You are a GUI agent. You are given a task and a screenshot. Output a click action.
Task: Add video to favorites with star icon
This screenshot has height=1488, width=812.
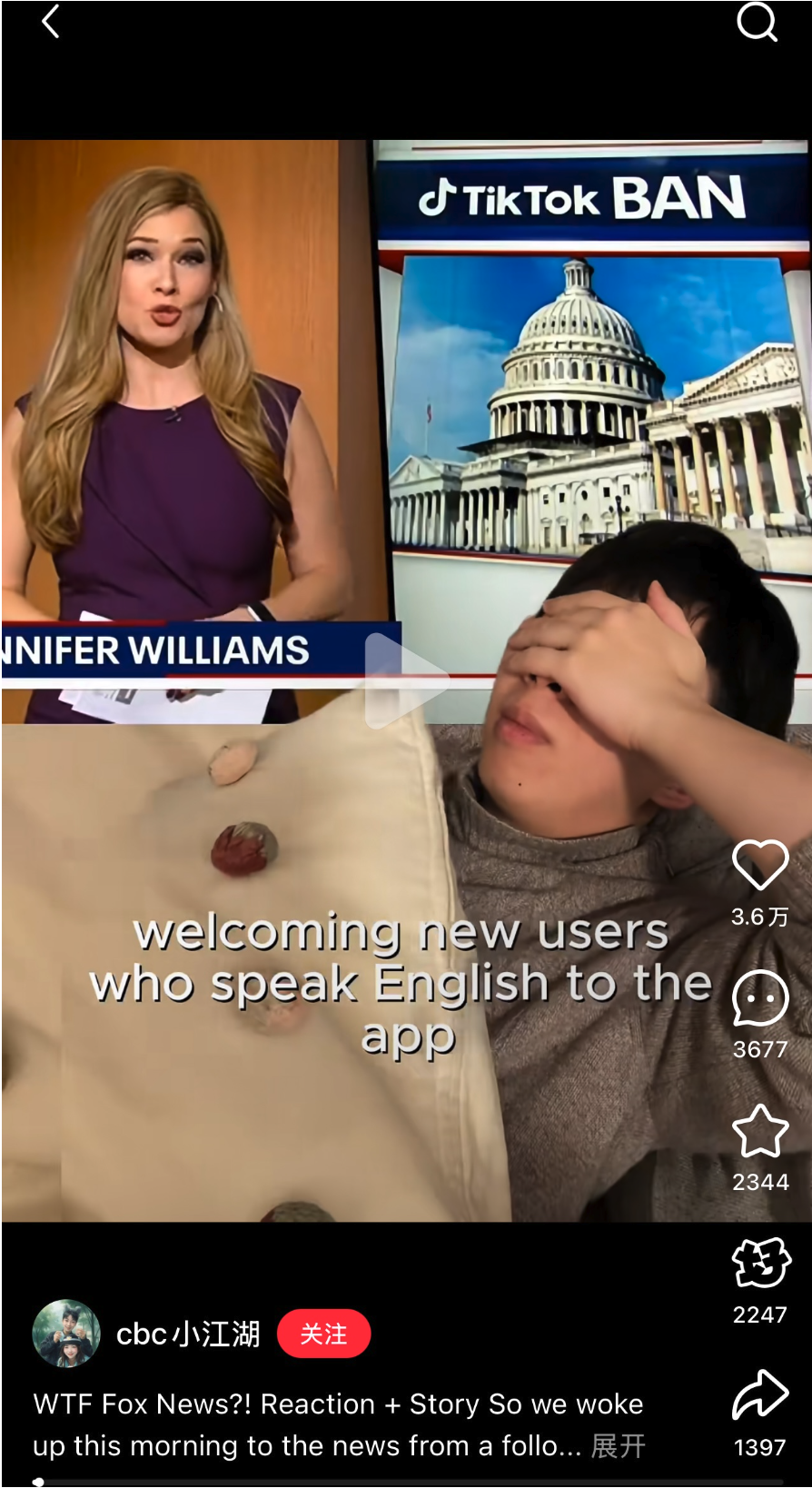click(x=760, y=1131)
